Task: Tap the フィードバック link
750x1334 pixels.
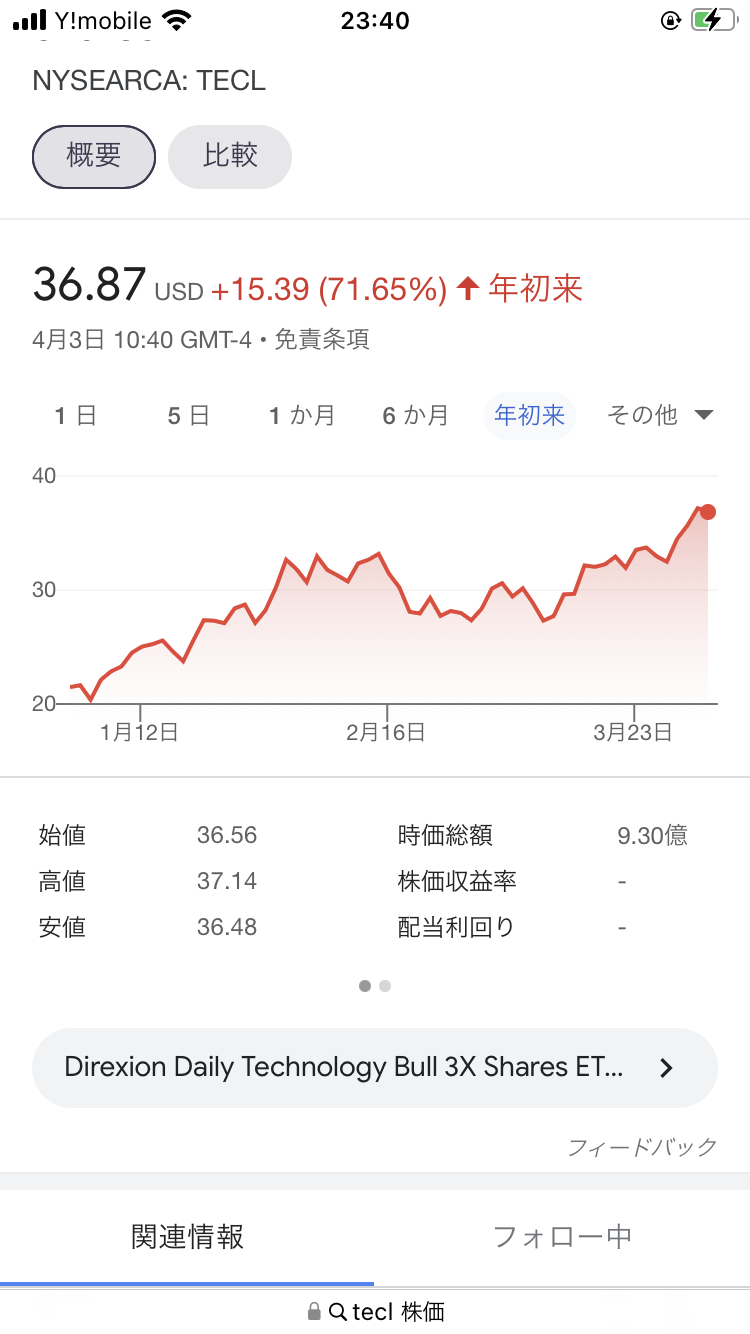Action: tap(643, 1147)
